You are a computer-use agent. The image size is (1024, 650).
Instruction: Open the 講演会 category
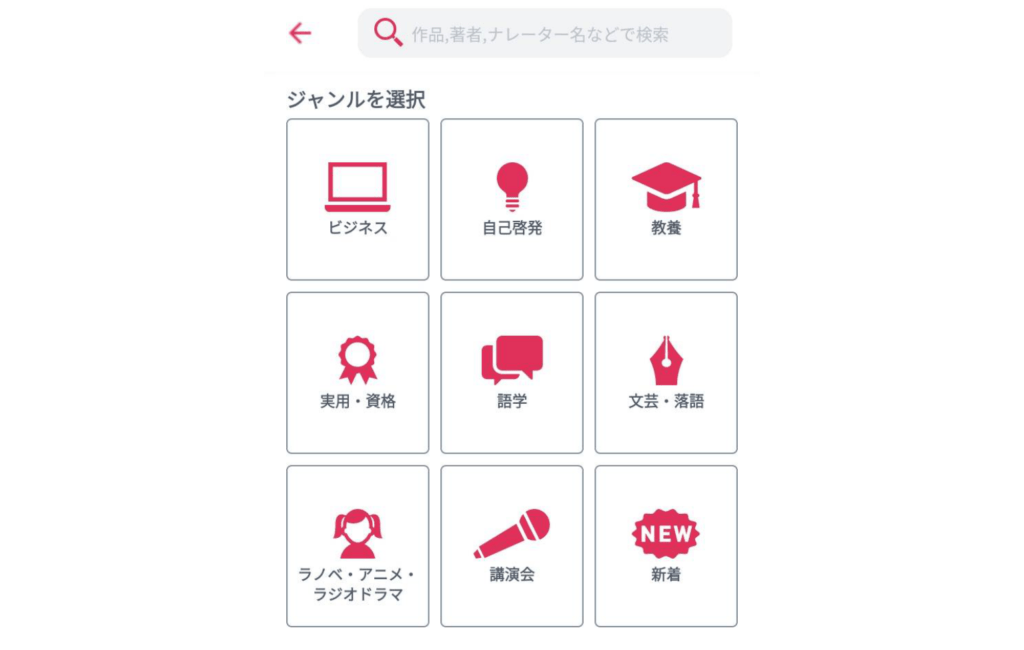pos(512,546)
